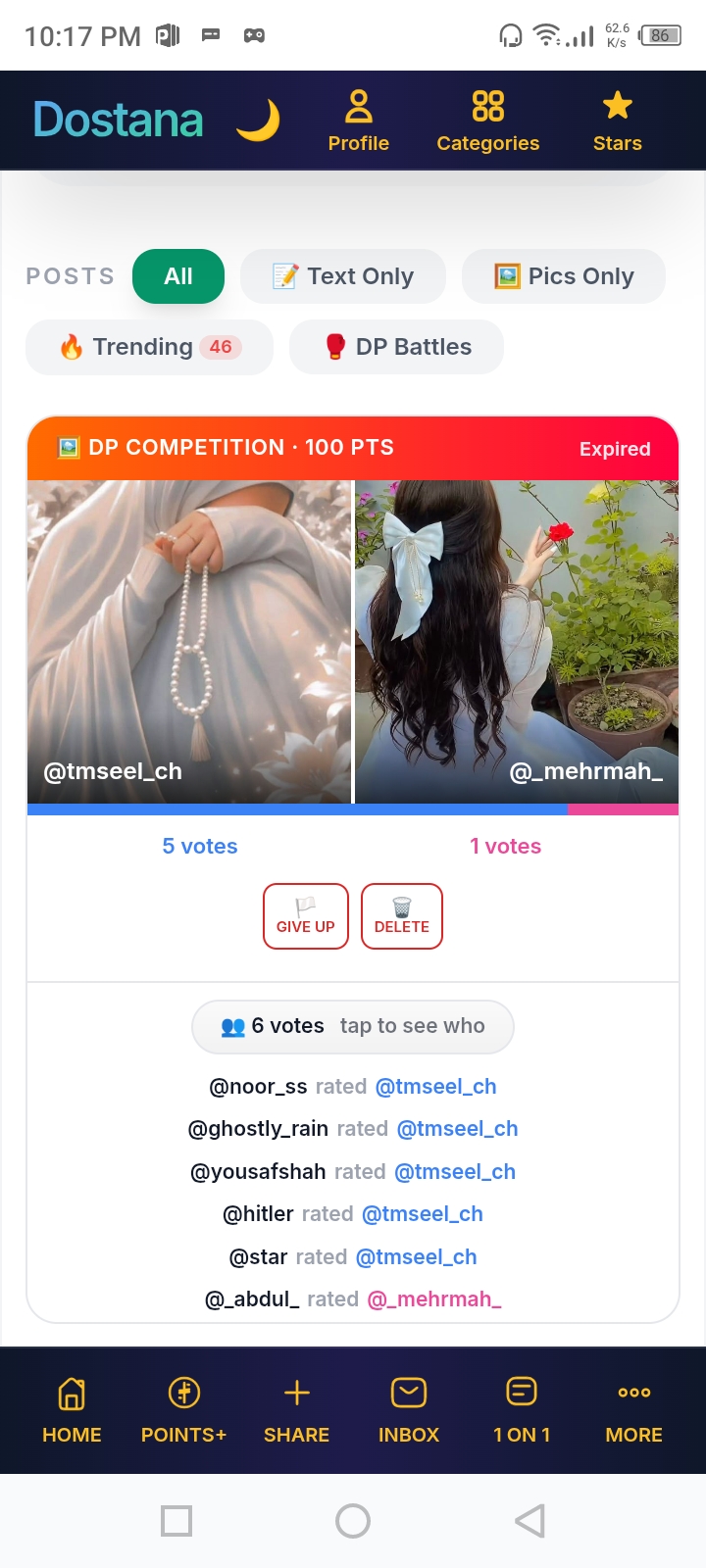706x1568 pixels.
Task: Open Categories
Action: [487, 122]
